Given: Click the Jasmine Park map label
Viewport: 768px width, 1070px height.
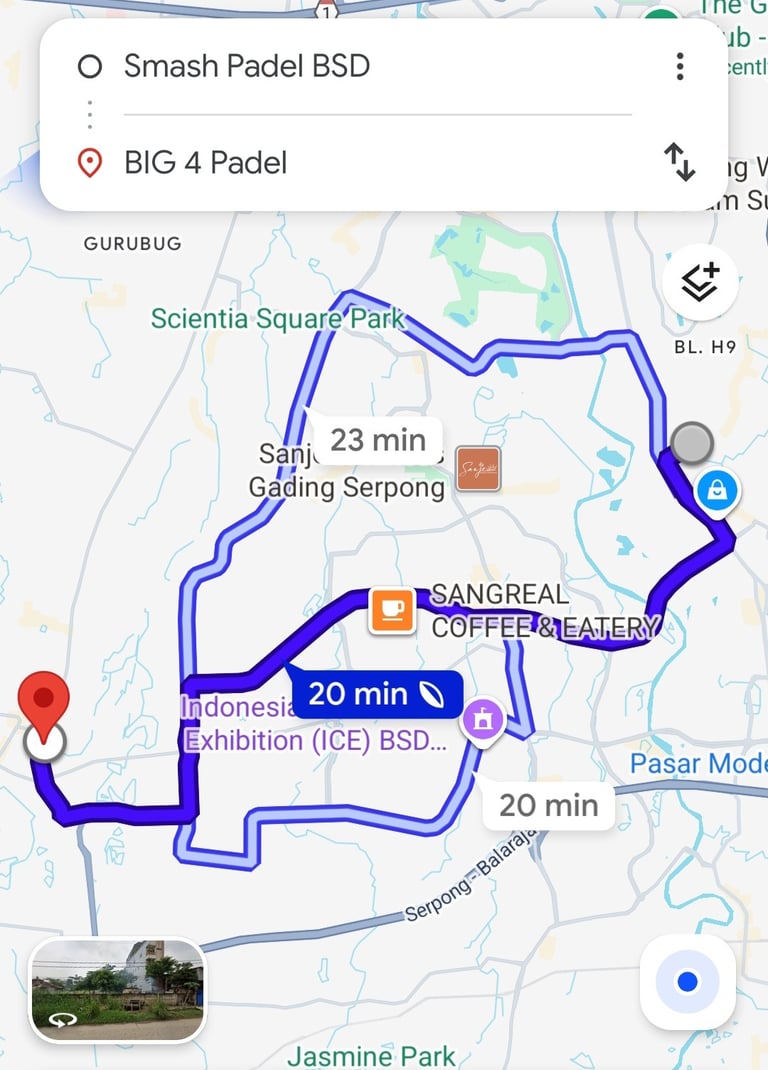Looking at the screenshot, I should [x=371, y=1055].
